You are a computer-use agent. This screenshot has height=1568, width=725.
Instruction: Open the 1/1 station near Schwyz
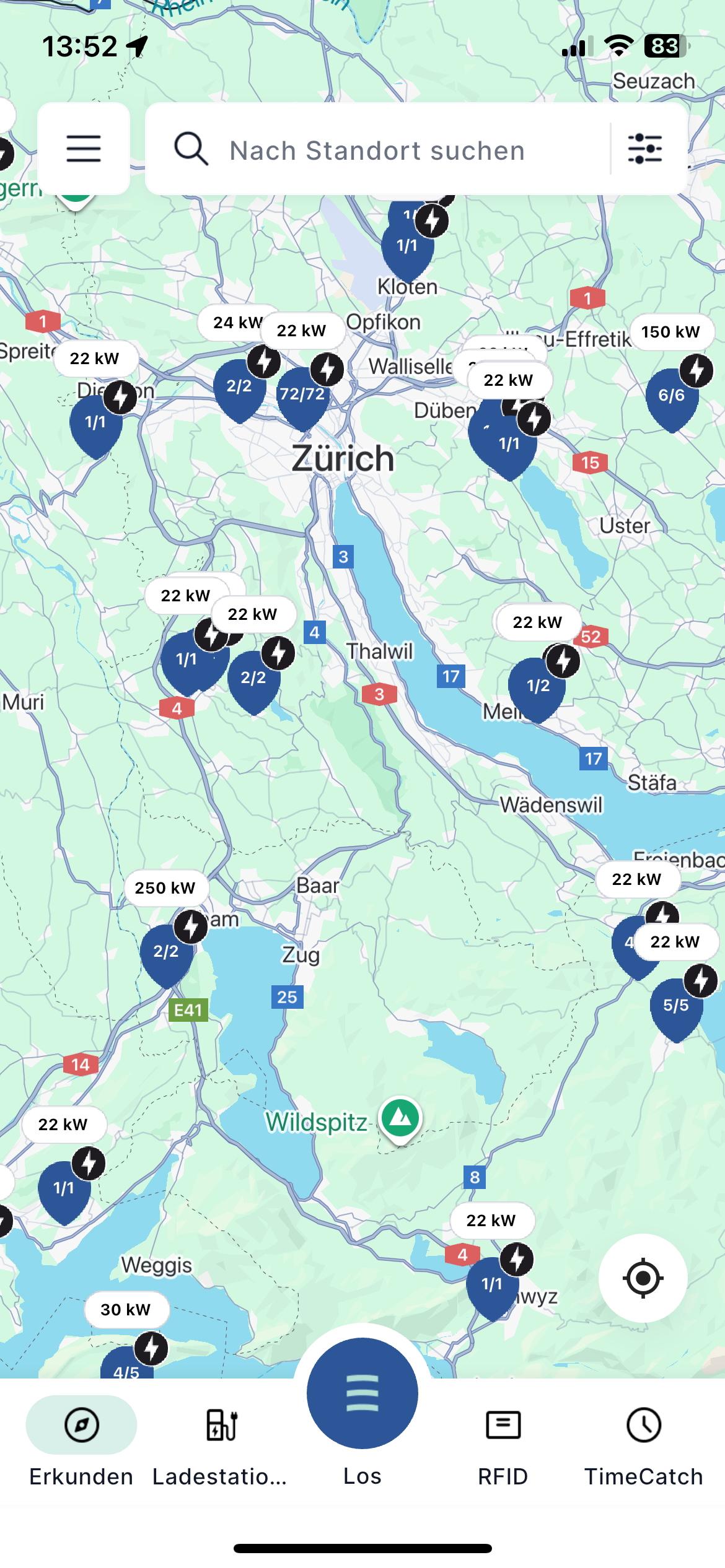[x=492, y=1286]
